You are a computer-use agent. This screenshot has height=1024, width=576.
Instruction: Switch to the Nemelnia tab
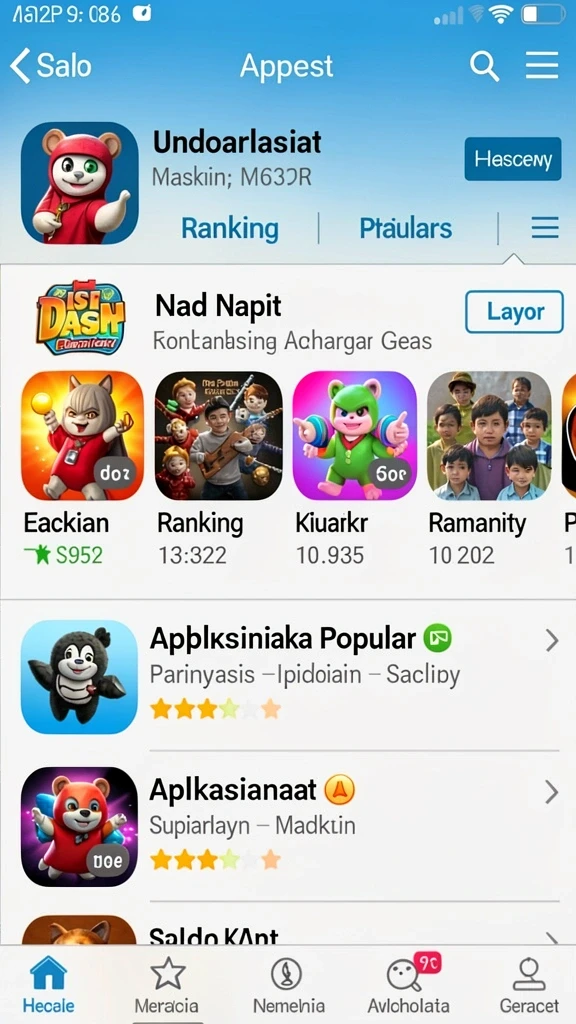pyautogui.click(x=288, y=985)
